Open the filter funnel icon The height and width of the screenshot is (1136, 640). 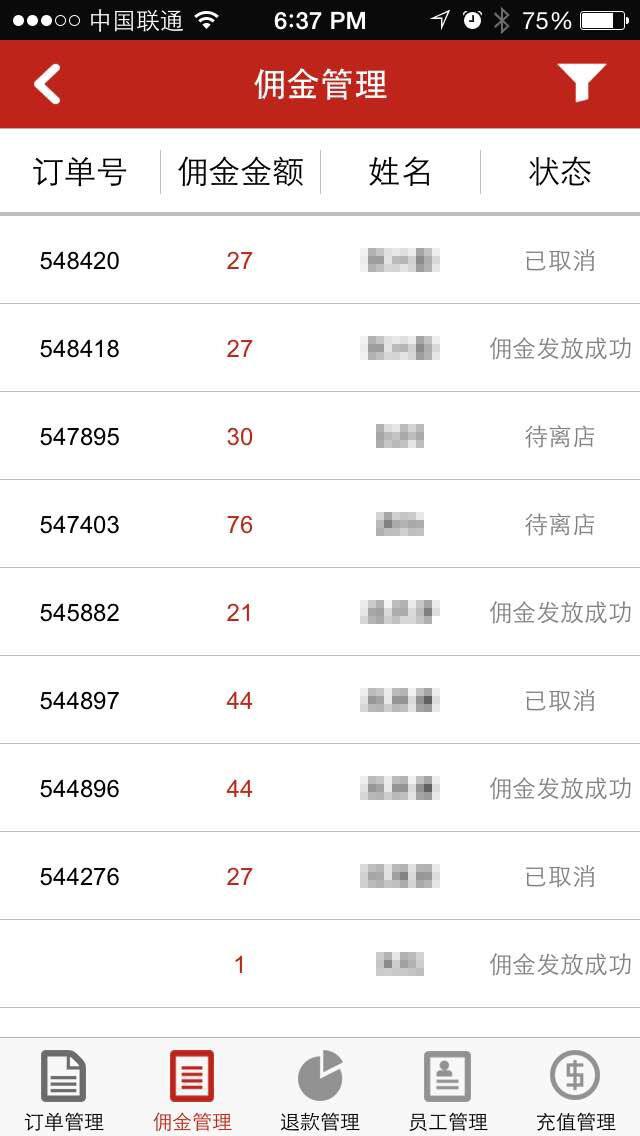pyautogui.click(x=581, y=83)
